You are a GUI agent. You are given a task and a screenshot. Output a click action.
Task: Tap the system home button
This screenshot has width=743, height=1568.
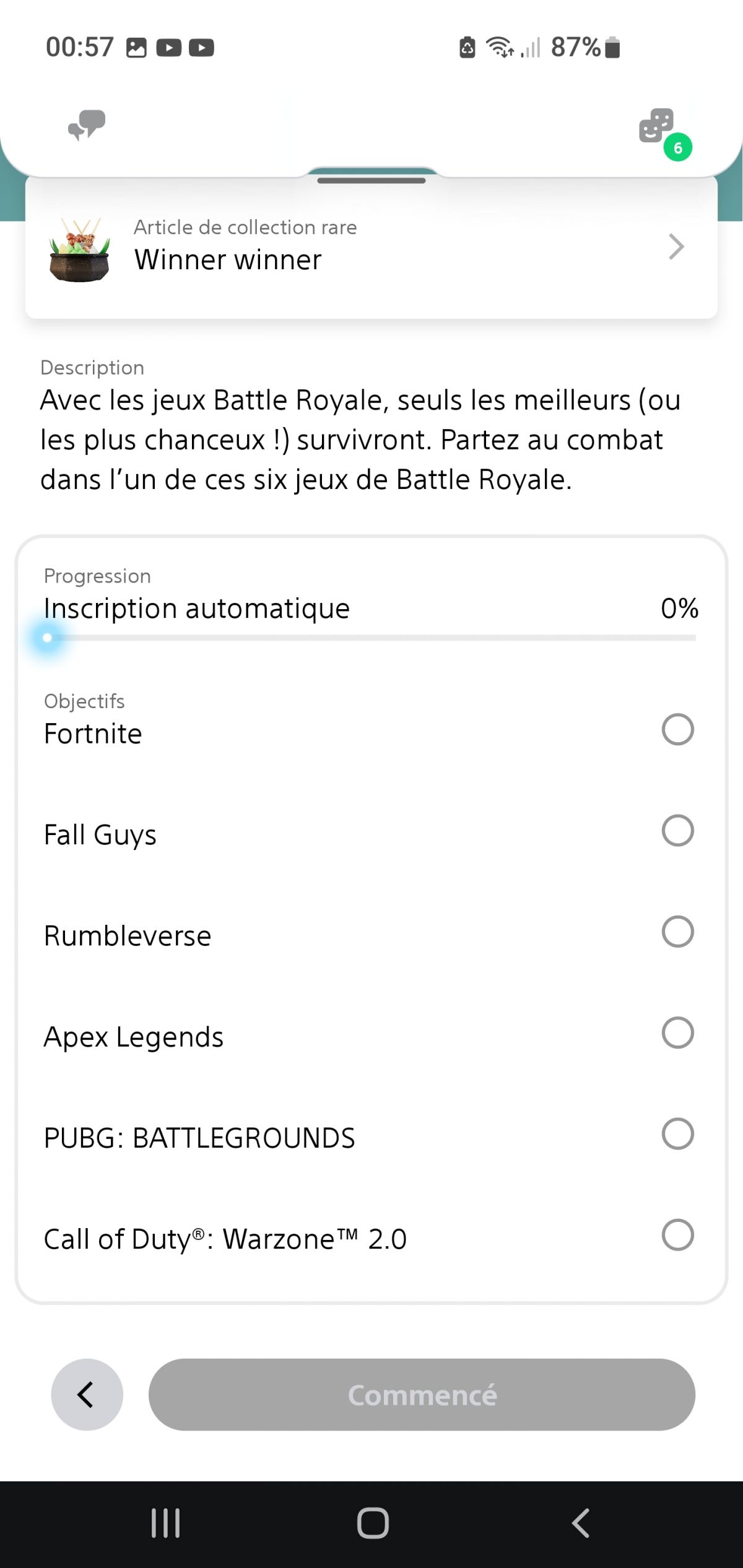(372, 1523)
